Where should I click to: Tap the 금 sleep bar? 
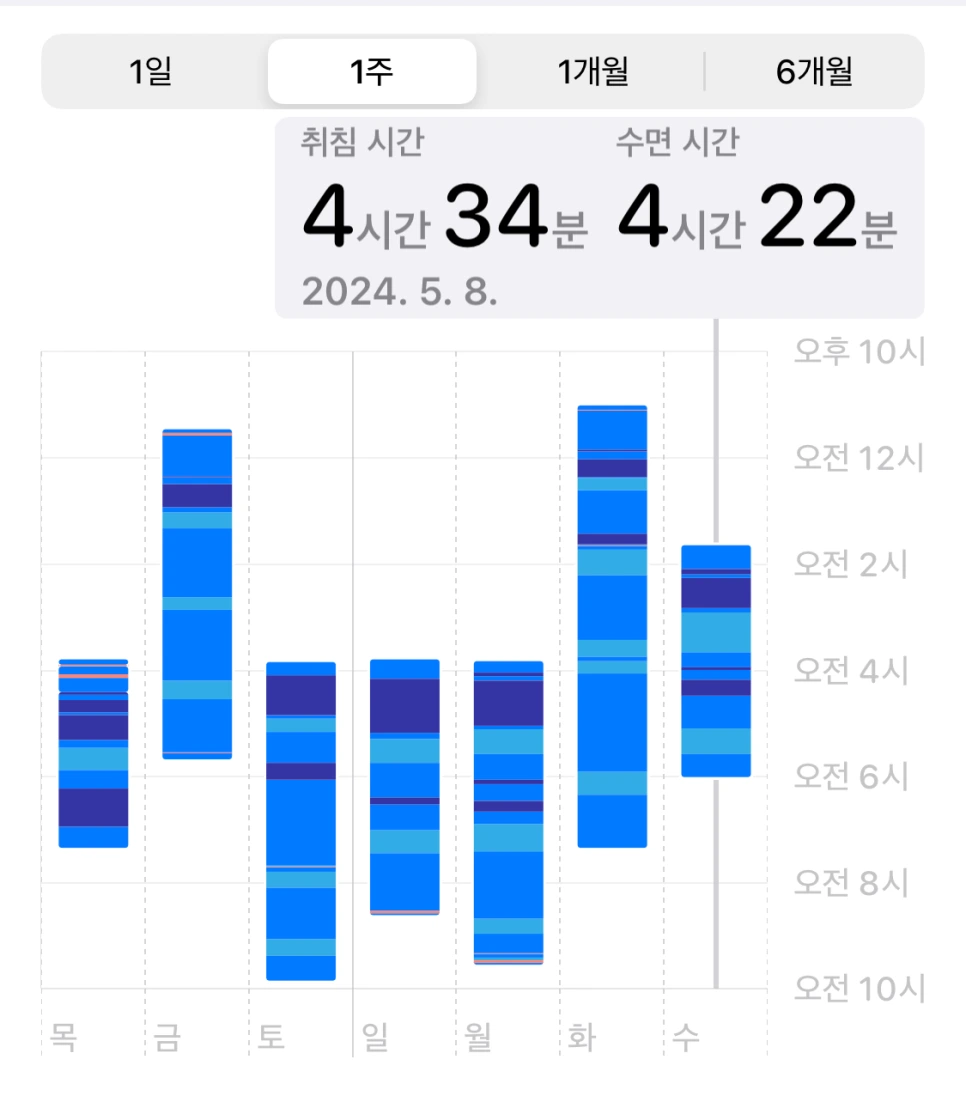point(197,594)
